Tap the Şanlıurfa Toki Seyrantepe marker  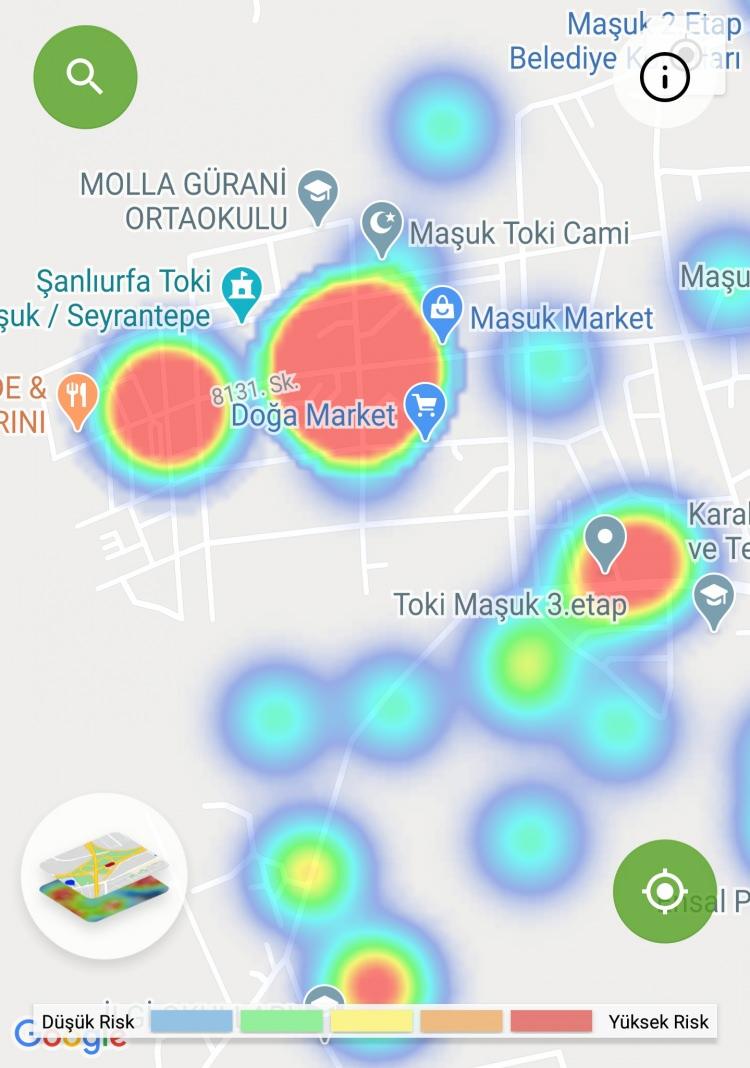[241, 291]
